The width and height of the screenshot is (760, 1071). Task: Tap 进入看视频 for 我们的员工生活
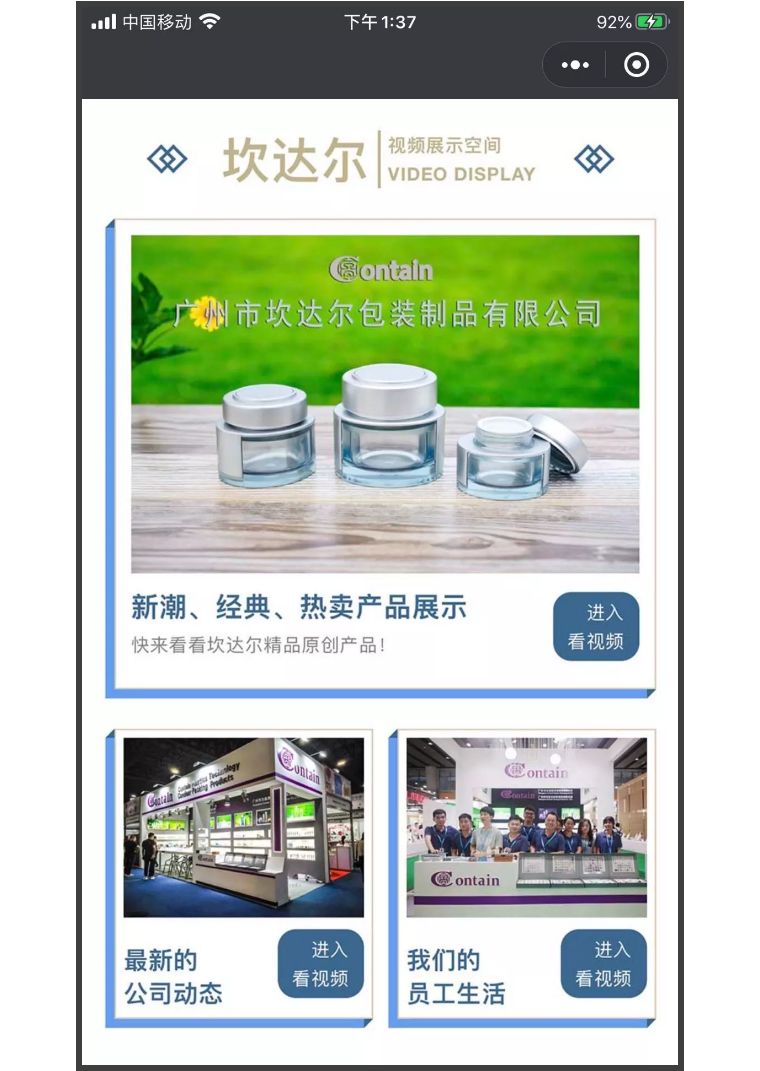tap(603, 964)
